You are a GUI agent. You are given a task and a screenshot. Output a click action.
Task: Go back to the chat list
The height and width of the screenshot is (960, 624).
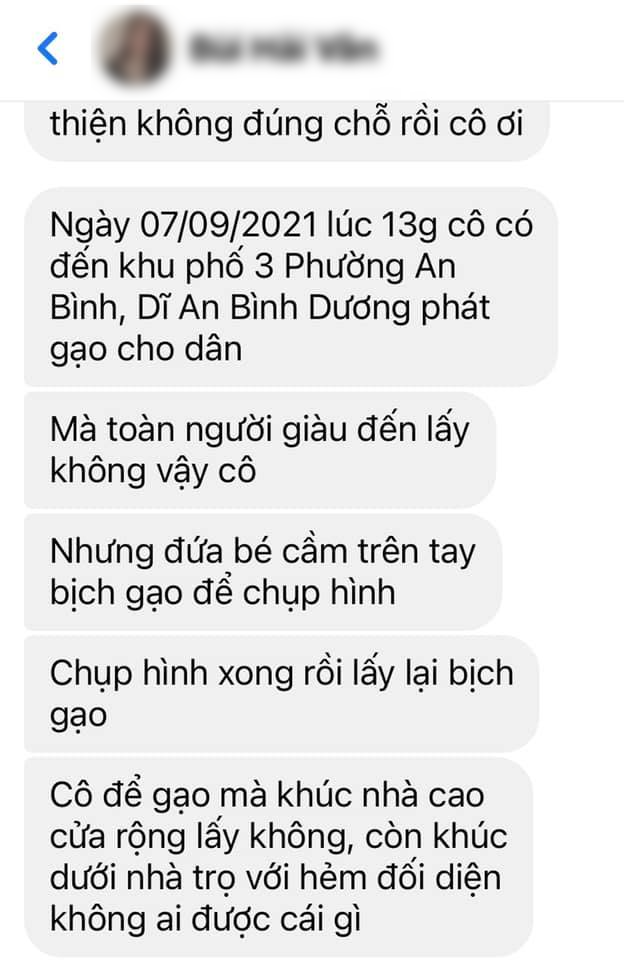(x=47, y=47)
